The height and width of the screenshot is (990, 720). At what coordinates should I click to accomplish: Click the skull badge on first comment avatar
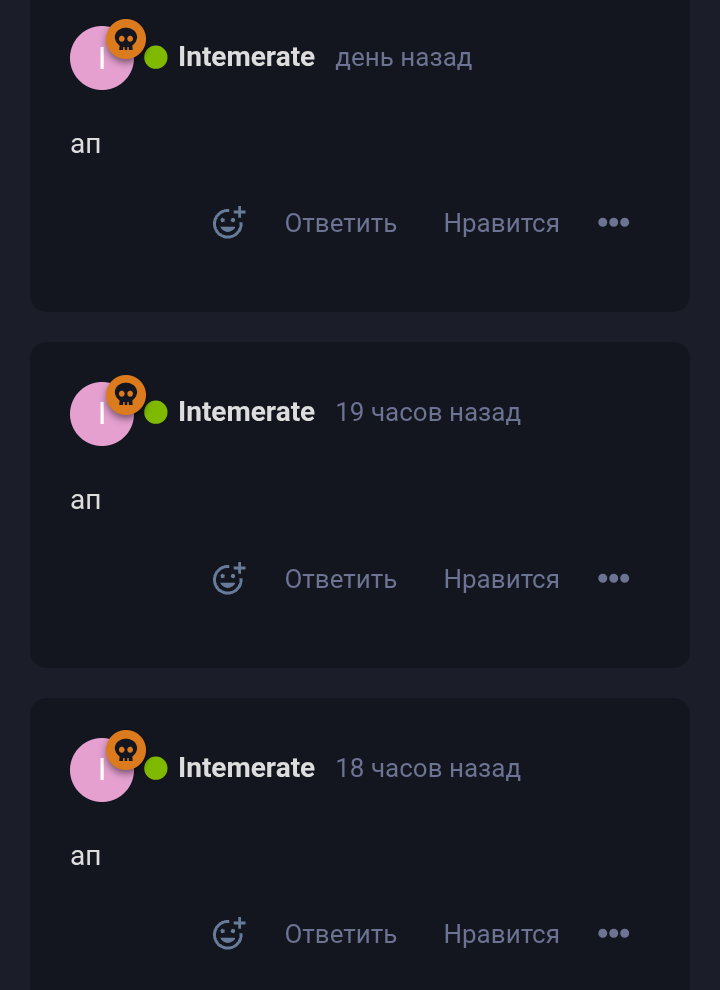[126, 40]
